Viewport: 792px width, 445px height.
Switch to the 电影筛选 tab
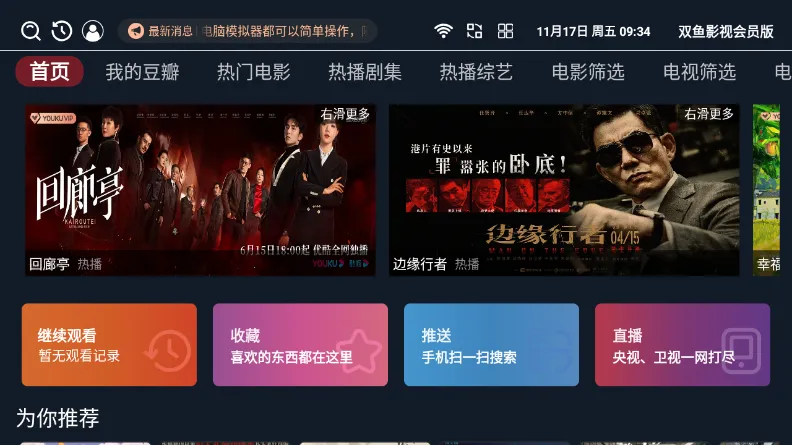[588, 72]
